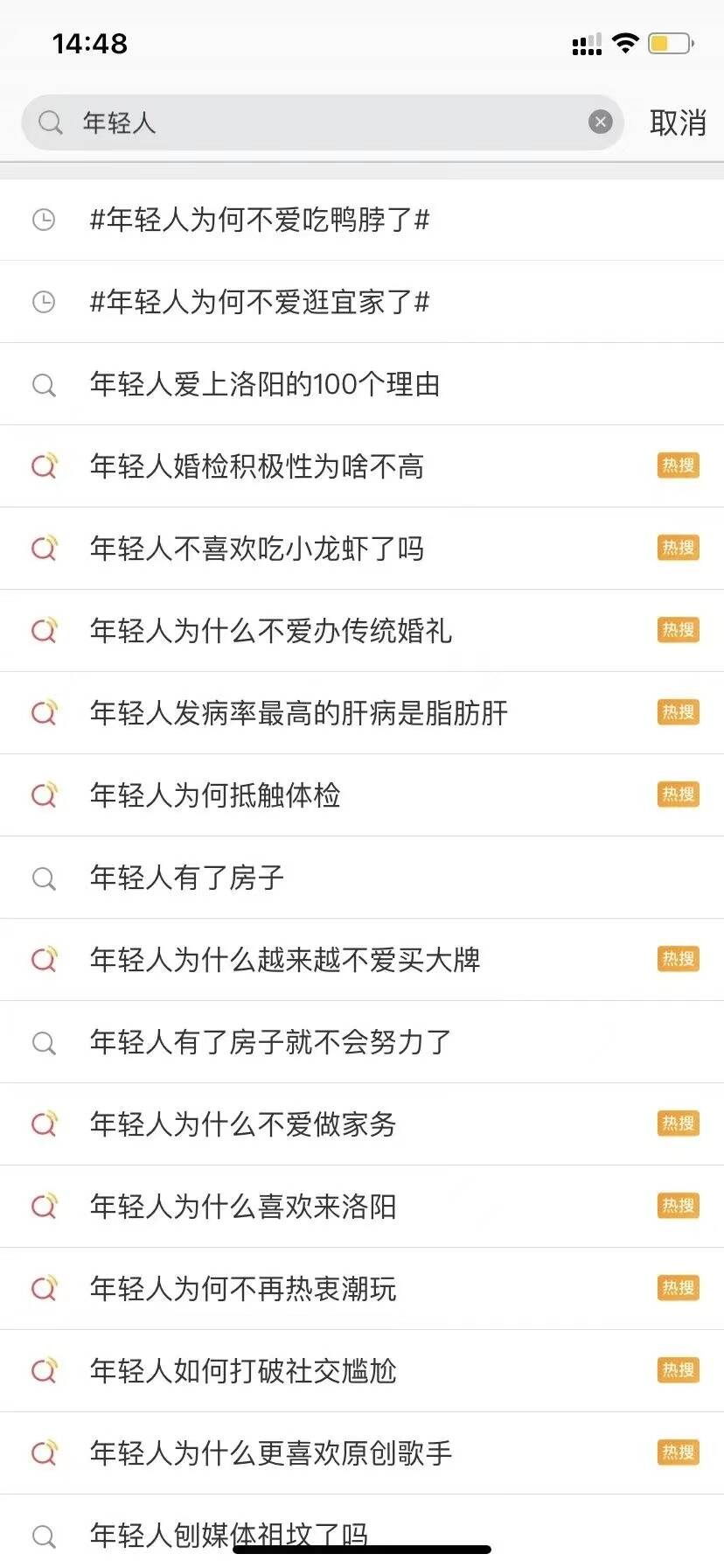Select suggestion 年轻人有了房子
This screenshot has width=724, height=1568.
[187, 878]
